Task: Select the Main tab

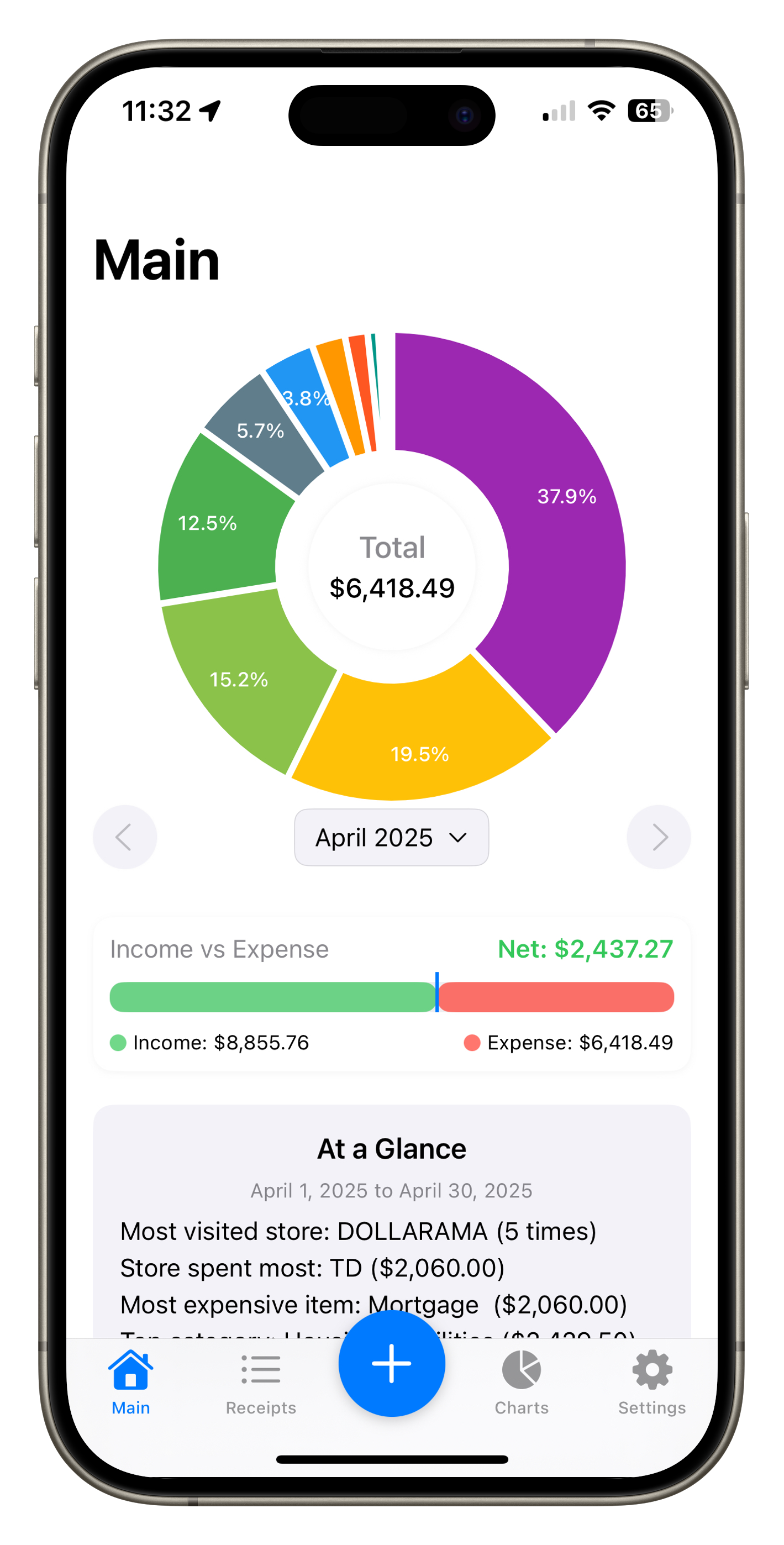Action: click(x=131, y=1383)
